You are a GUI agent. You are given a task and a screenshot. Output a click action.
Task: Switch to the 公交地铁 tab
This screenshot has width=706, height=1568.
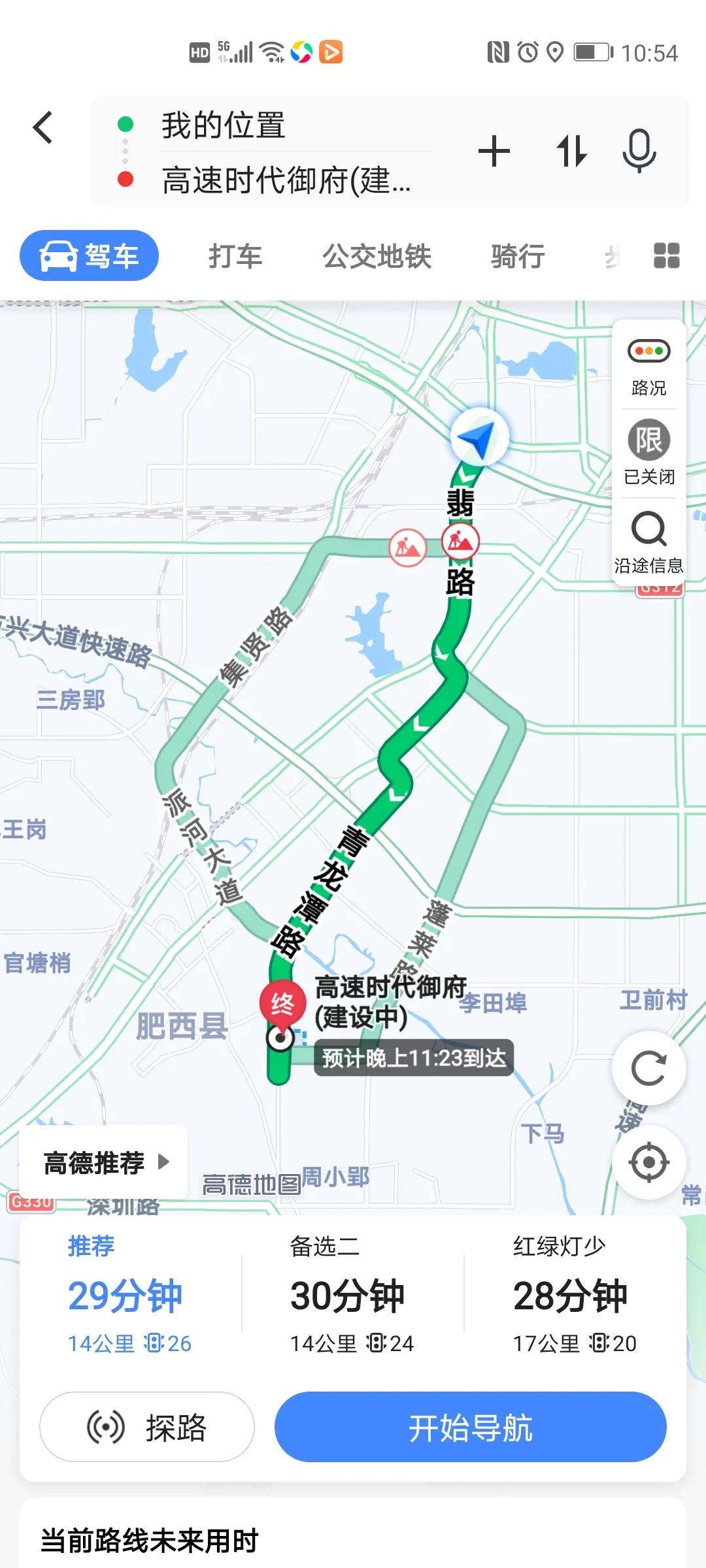click(376, 256)
